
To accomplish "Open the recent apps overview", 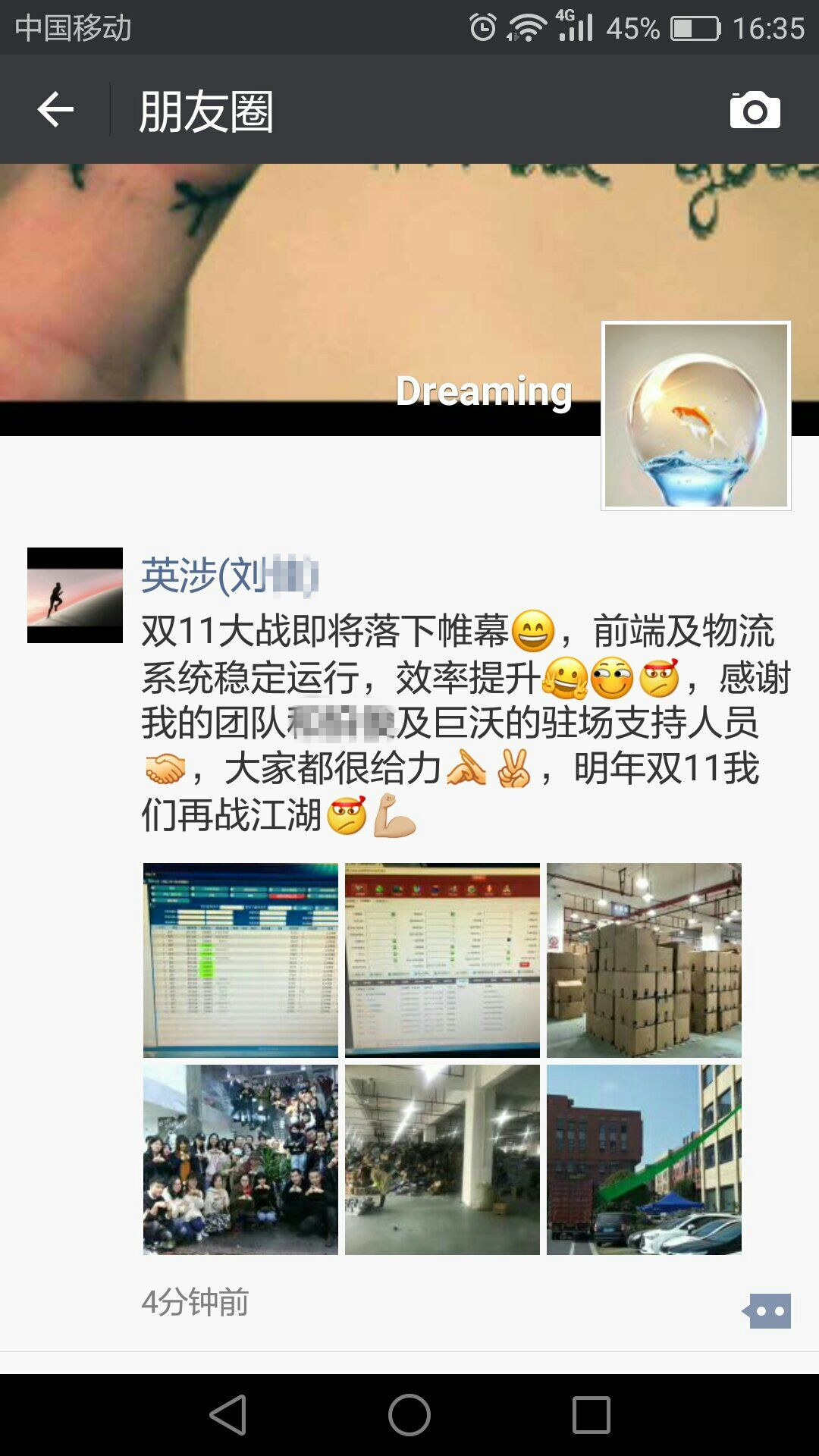I will (591, 1415).
